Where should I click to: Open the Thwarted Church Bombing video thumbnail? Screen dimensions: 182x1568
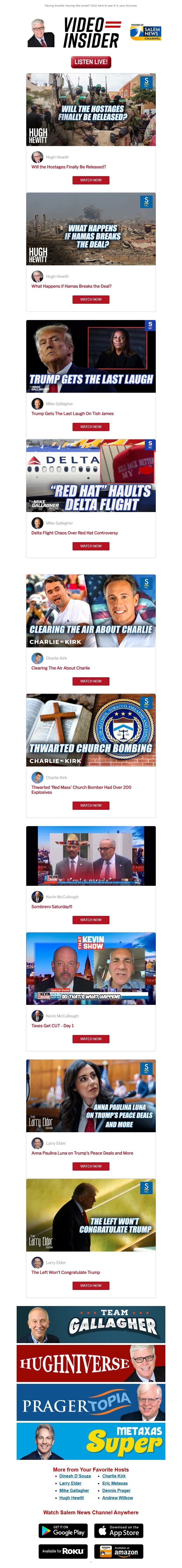pos(91,730)
